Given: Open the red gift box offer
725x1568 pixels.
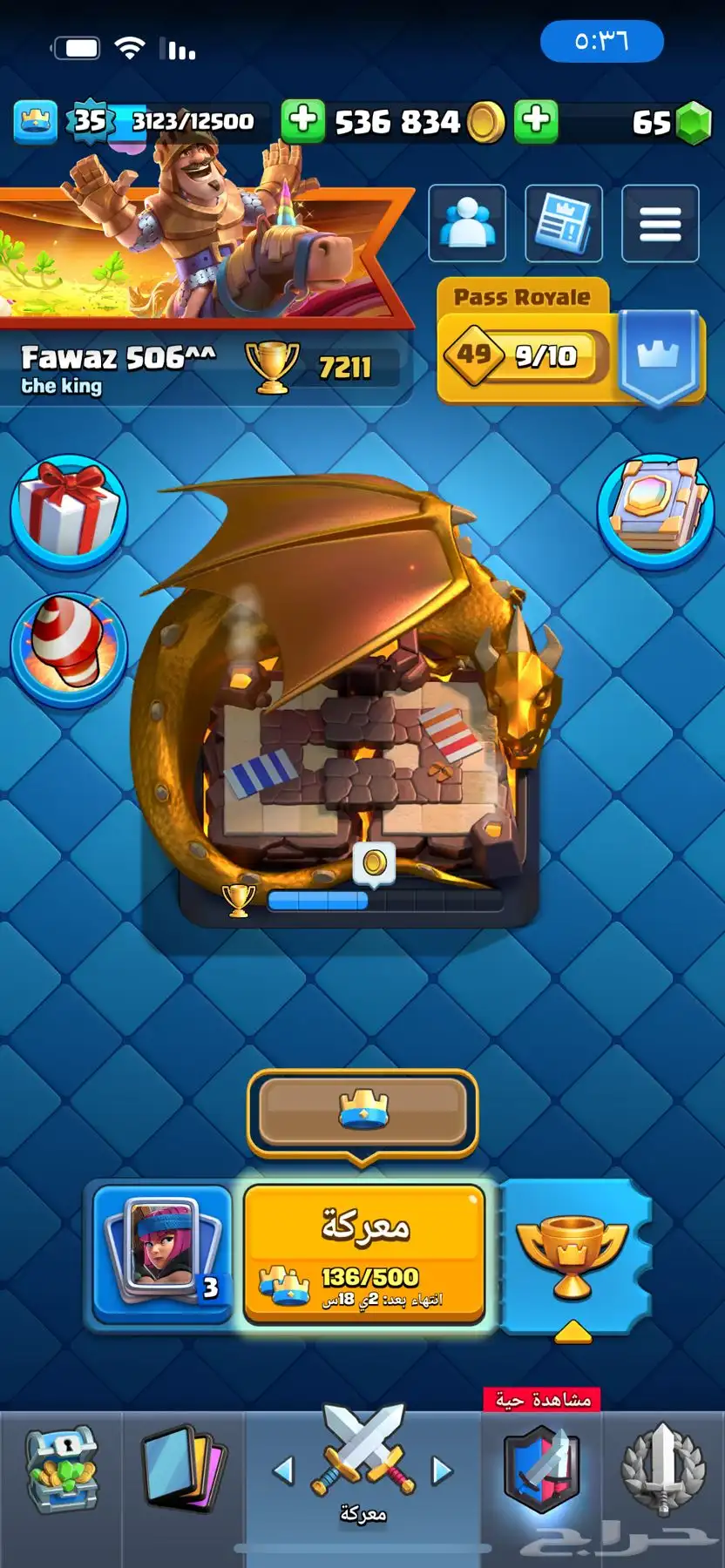Looking at the screenshot, I should [x=69, y=510].
